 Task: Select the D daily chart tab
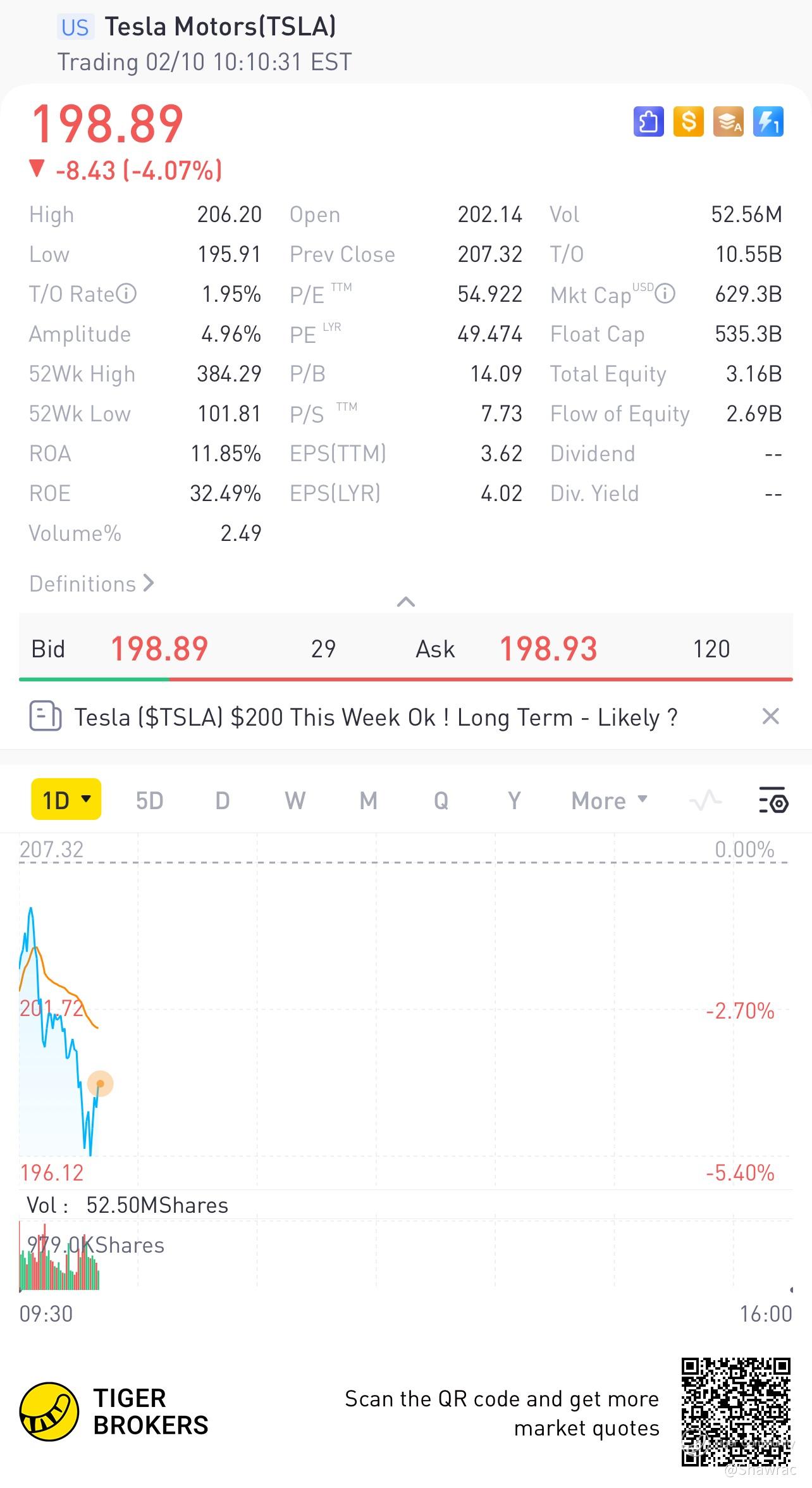(222, 801)
